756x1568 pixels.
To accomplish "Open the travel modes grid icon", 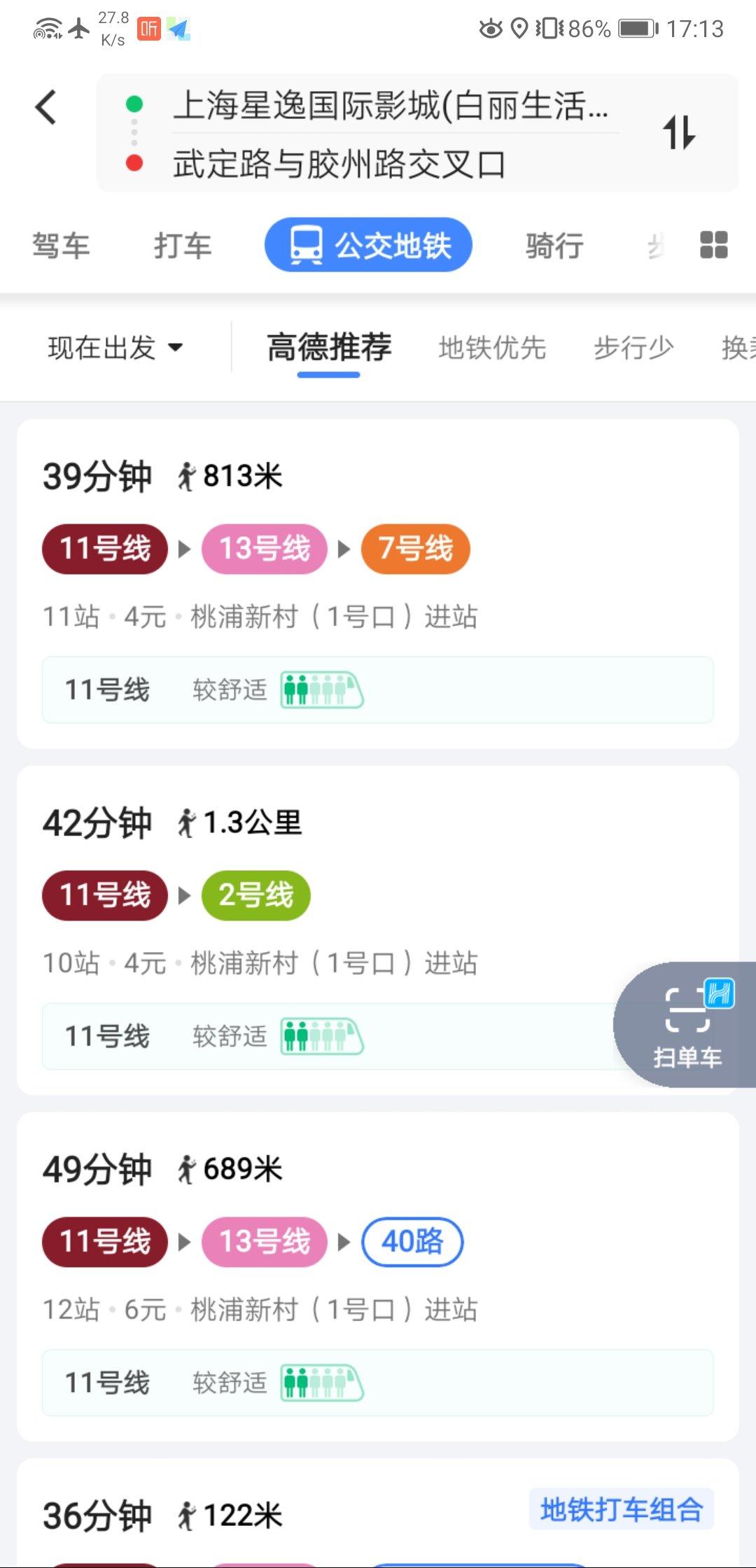I will (x=713, y=245).
